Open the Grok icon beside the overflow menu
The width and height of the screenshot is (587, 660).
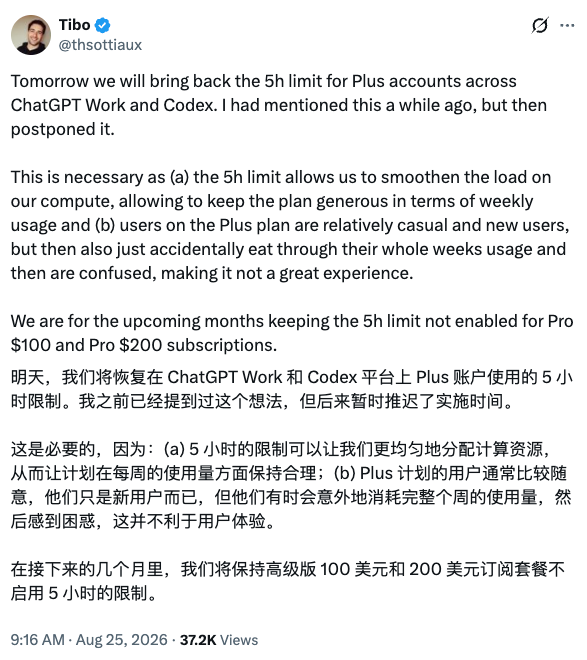pos(540,25)
